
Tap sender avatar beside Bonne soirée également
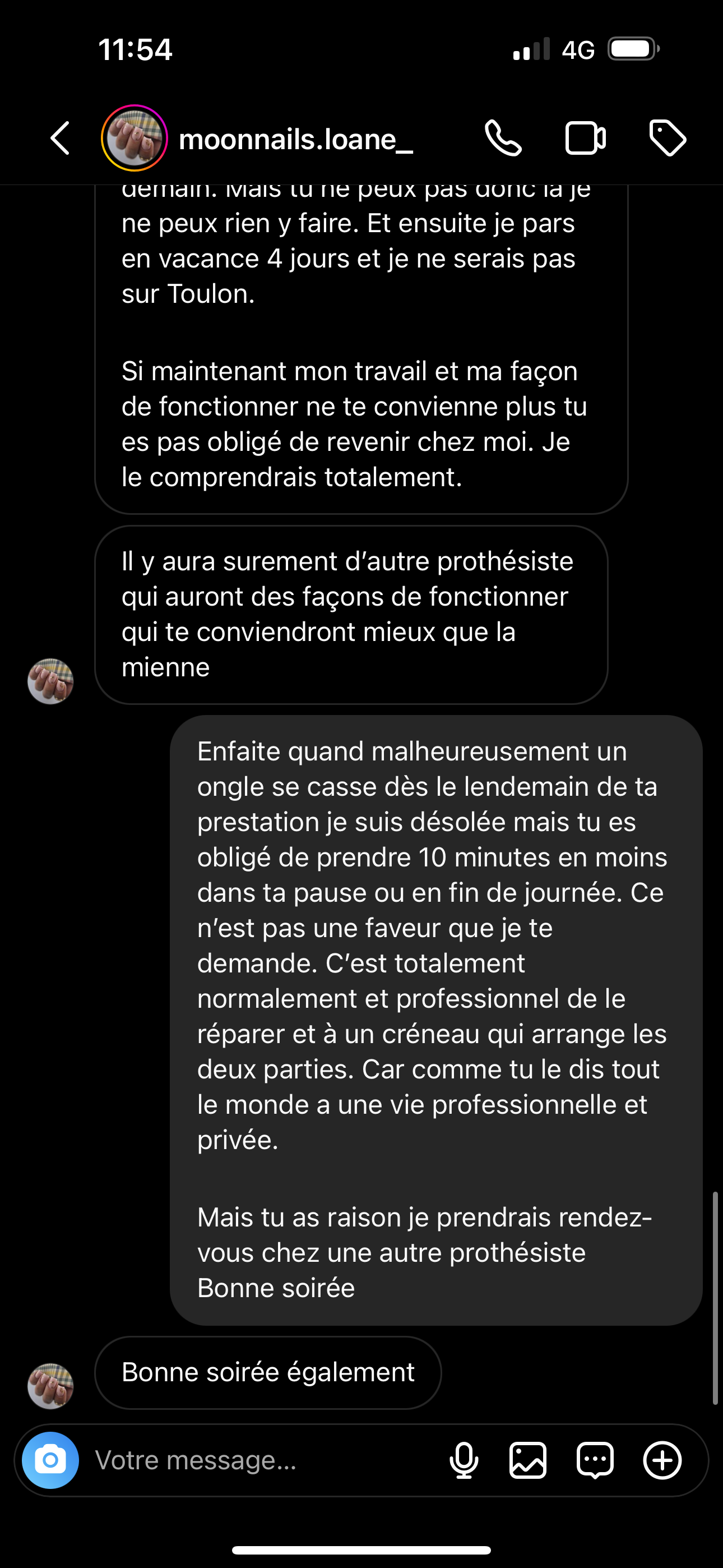point(50,1386)
